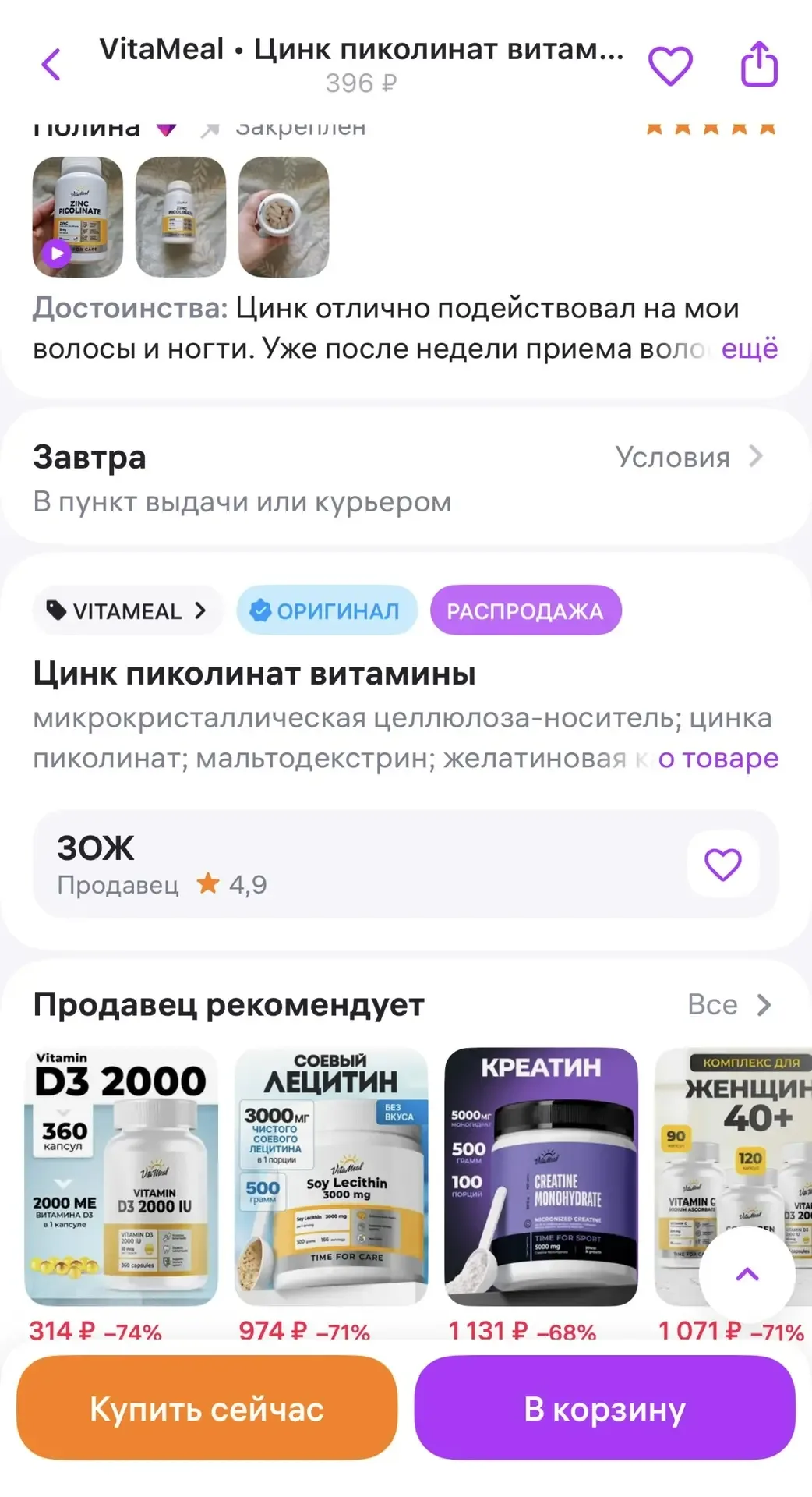Viewport: 812px width, 1497px height.
Task: Open the Vitamin D3 2000 product card
Action: click(x=121, y=1177)
